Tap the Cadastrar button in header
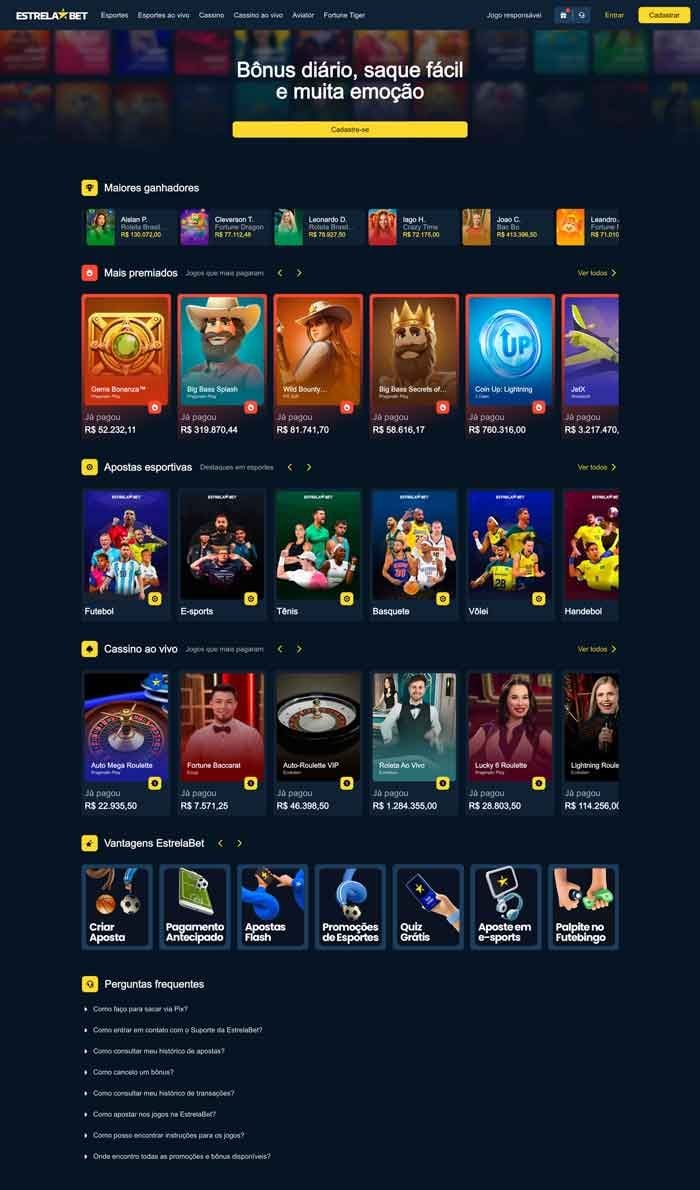 tap(664, 16)
